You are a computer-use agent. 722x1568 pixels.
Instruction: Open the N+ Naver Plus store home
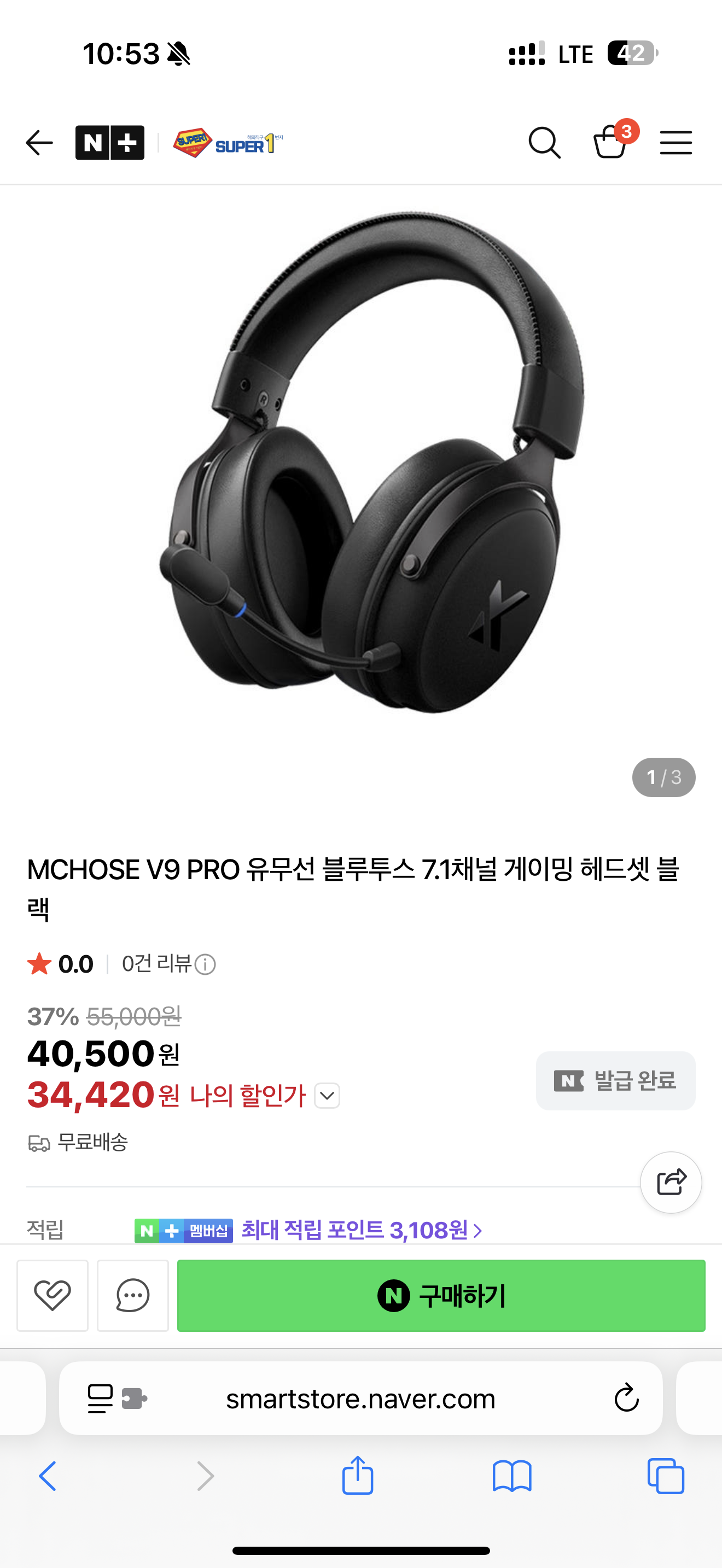click(x=109, y=143)
